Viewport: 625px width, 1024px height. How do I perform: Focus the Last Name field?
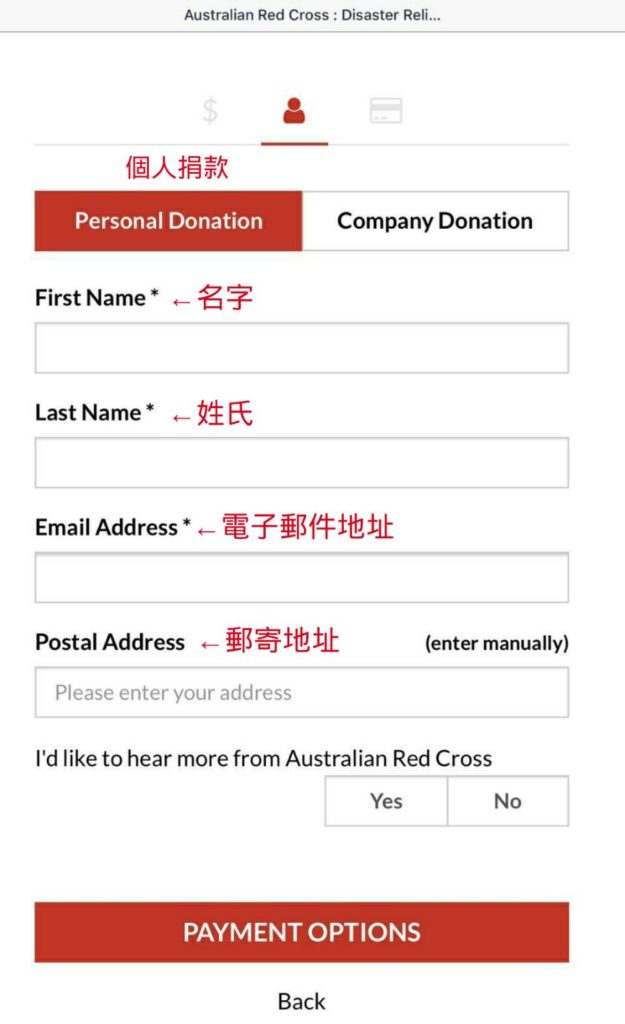click(x=301, y=462)
